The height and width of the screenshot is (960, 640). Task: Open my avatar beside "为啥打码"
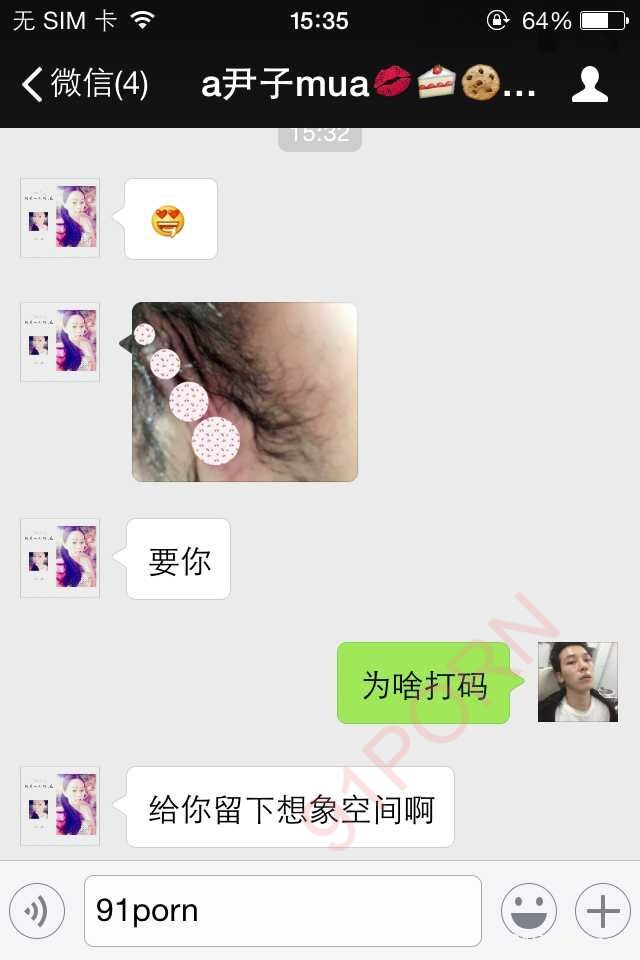pyautogui.click(x=578, y=682)
